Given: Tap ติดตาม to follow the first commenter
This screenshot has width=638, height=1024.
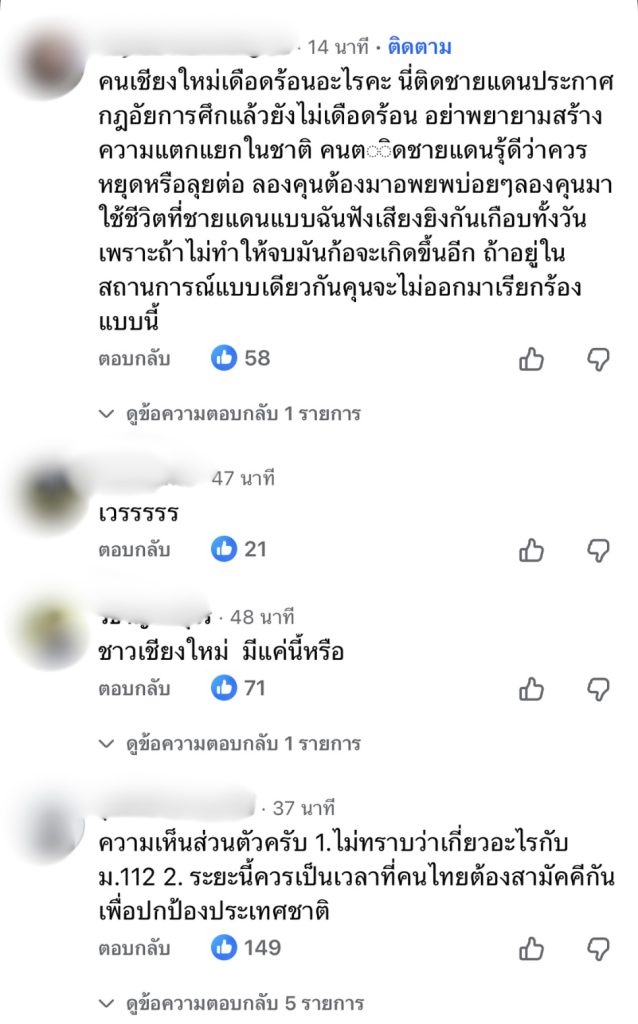Looking at the screenshot, I should 419,46.
